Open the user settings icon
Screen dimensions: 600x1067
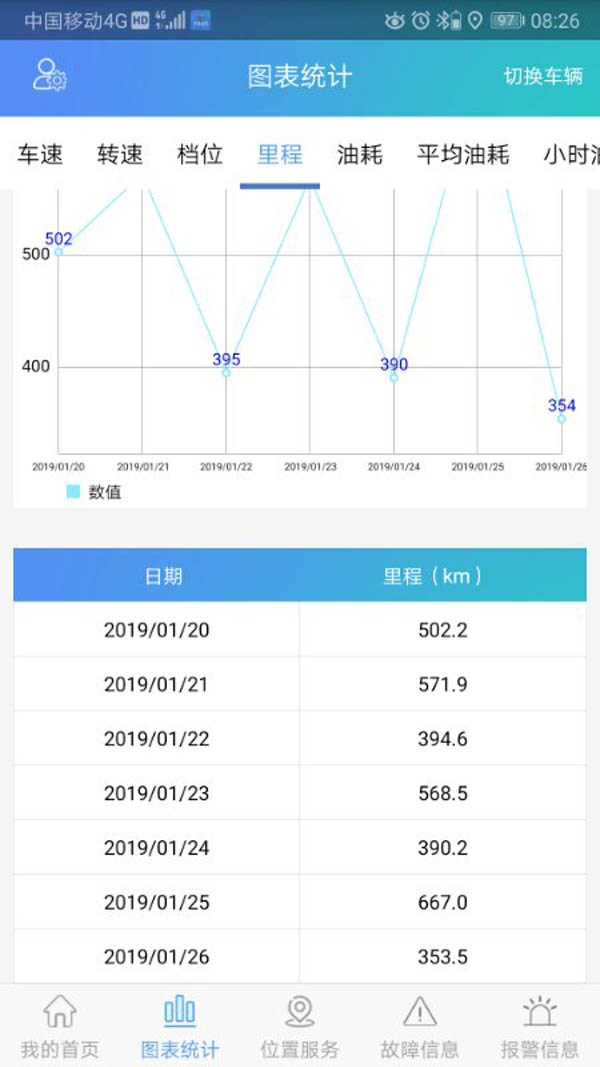tap(49, 76)
